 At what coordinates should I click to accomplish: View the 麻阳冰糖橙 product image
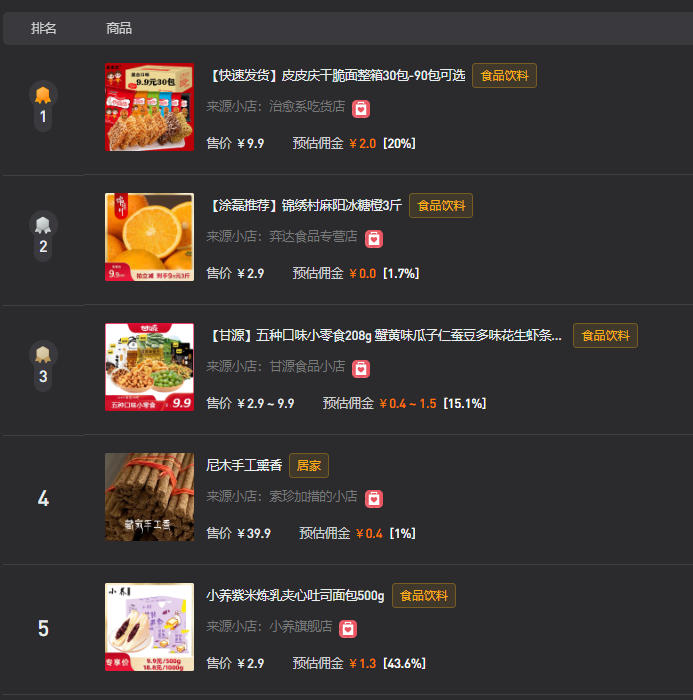(149, 237)
